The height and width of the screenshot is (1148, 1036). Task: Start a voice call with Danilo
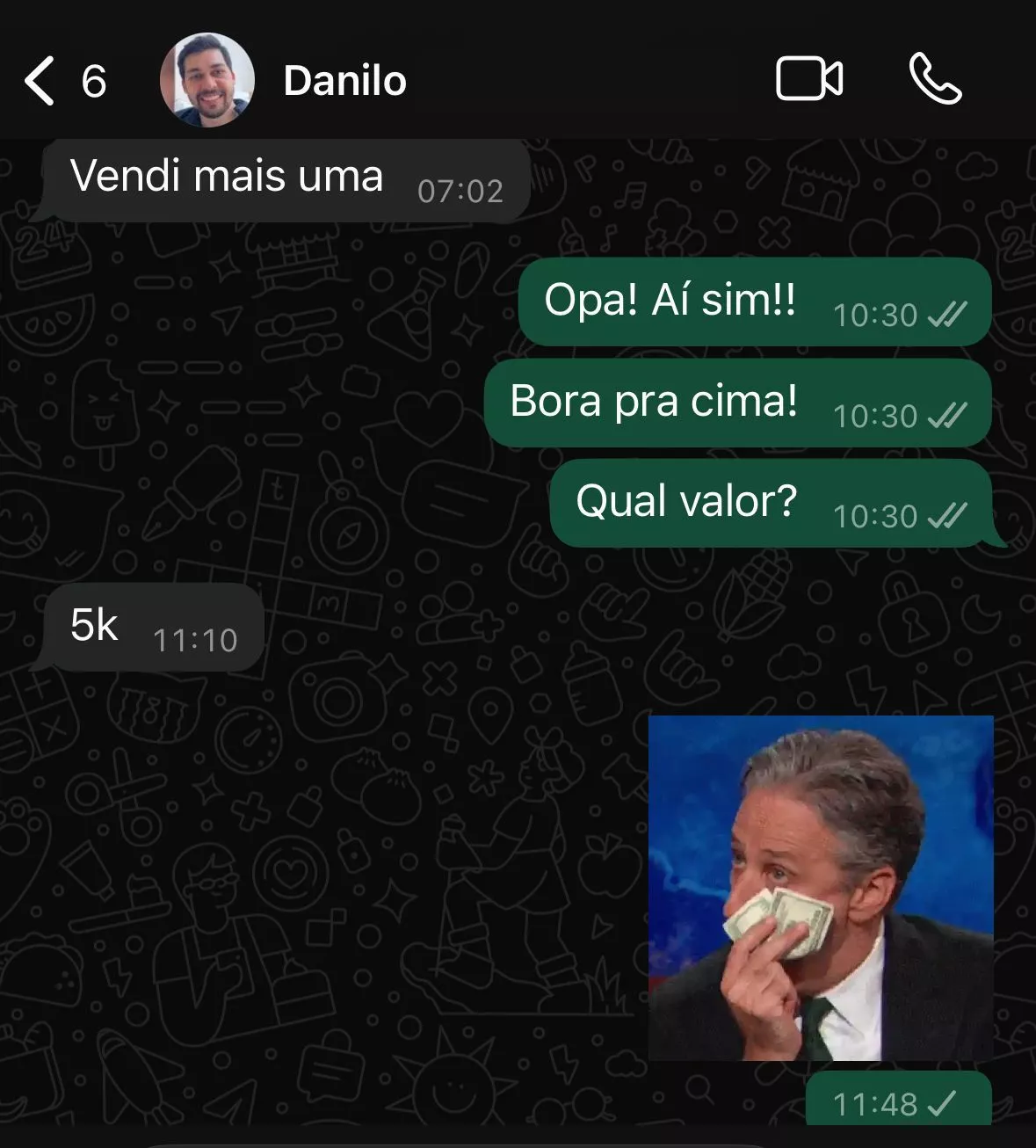[x=935, y=79]
